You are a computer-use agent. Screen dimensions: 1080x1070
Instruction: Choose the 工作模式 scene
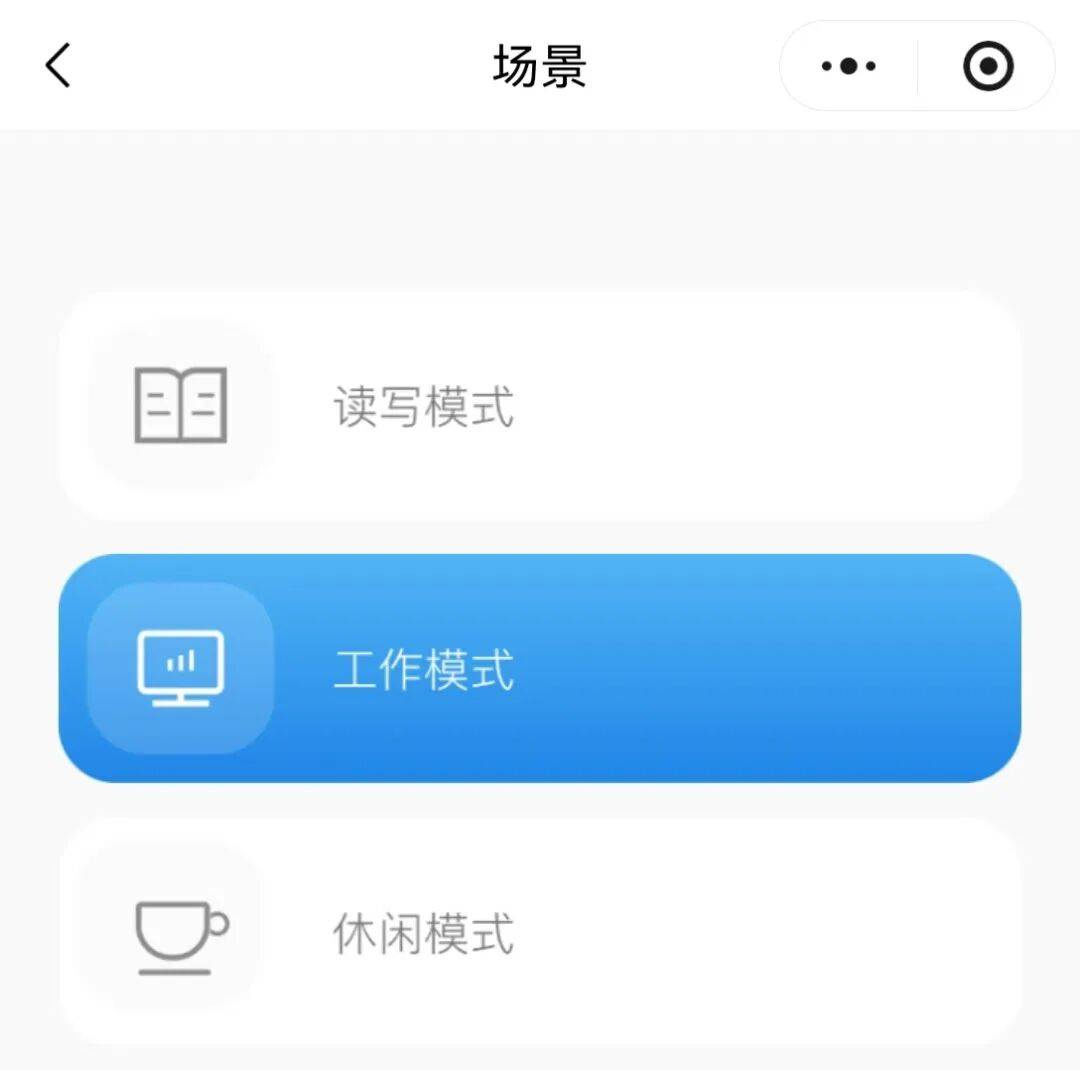tap(540, 668)
